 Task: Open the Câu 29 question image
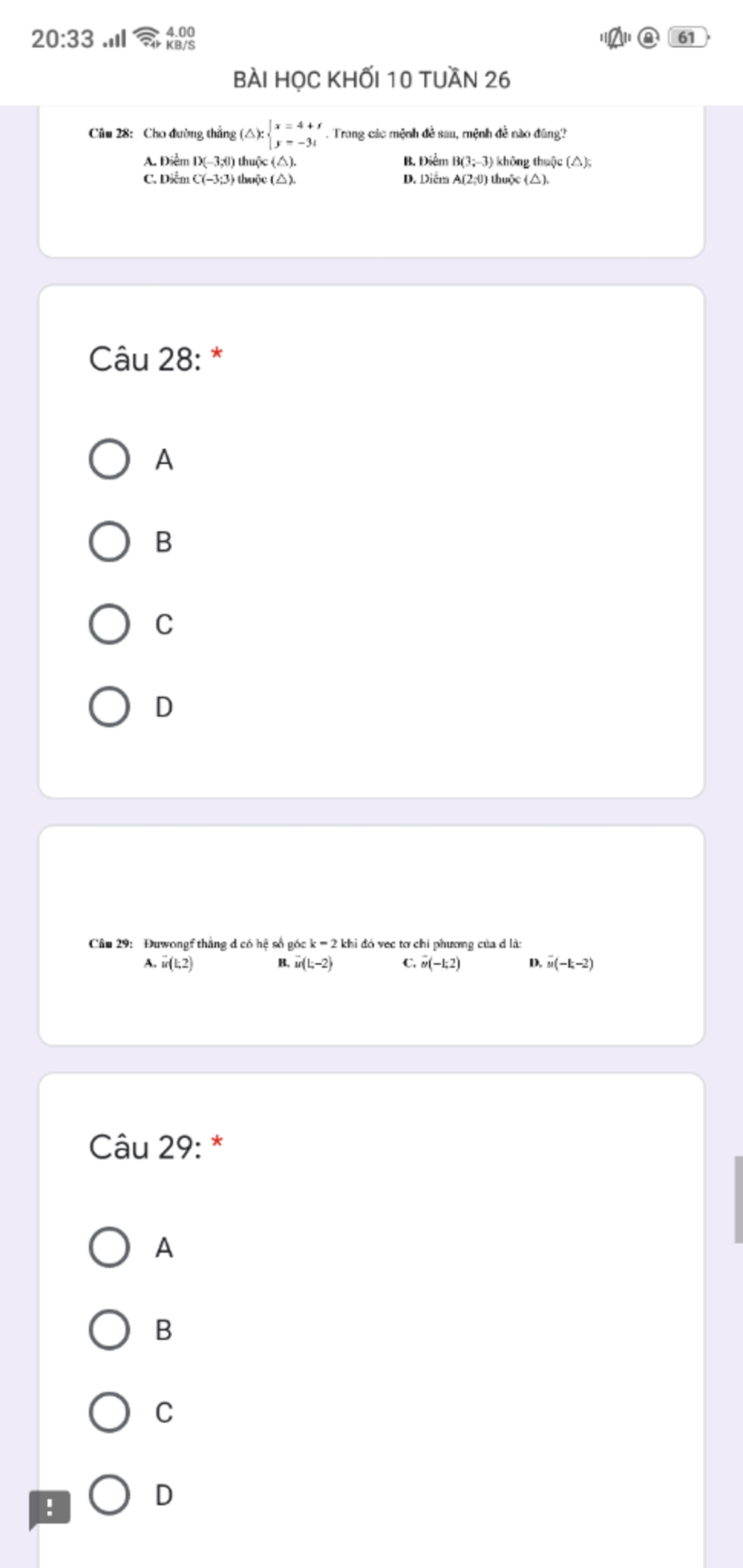pyautogui.click(x=340, y=953)
